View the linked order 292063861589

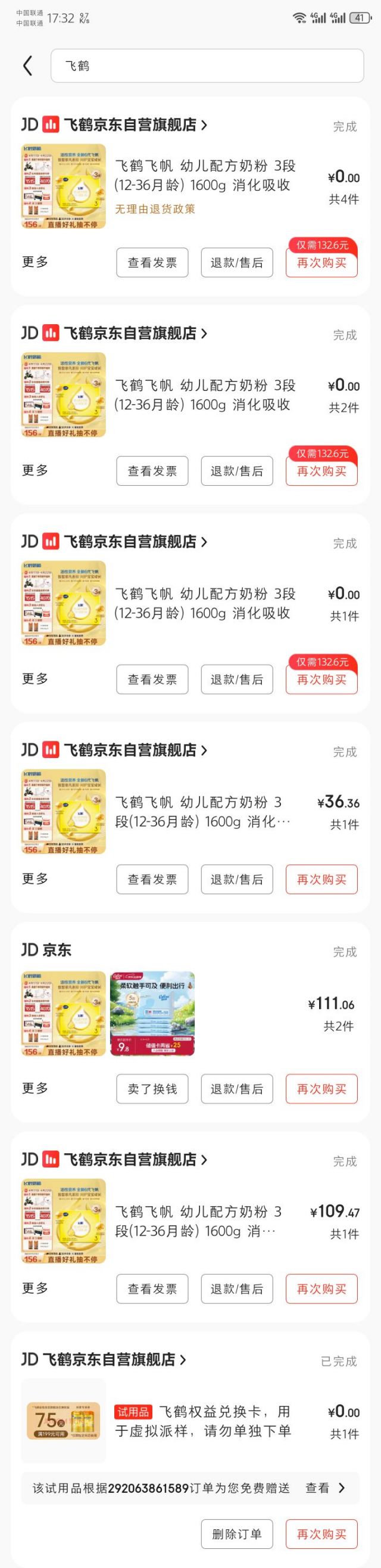325,1488
